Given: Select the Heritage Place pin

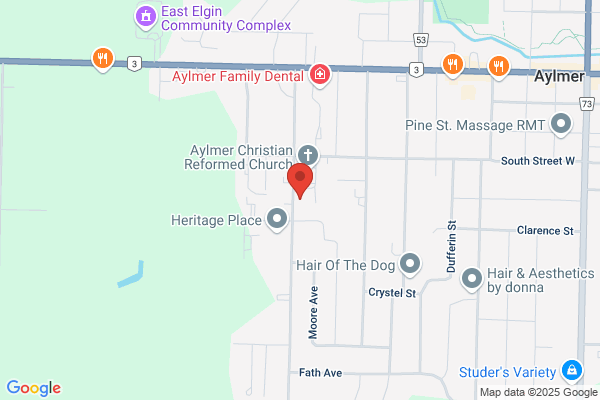Looking at the screenshot, I should click(277, 220).
